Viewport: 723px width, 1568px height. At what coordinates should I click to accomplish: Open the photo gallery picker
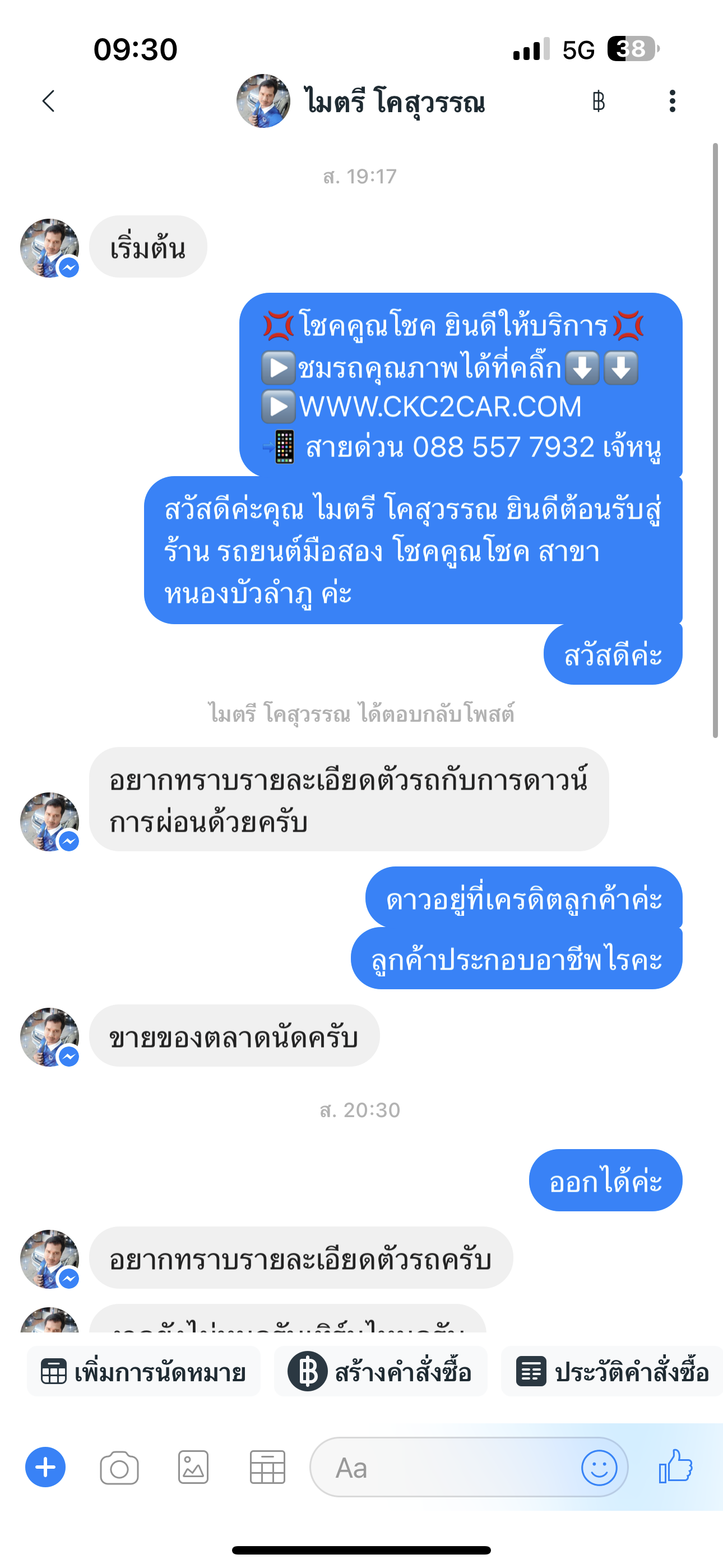[x=193, y=1468]
